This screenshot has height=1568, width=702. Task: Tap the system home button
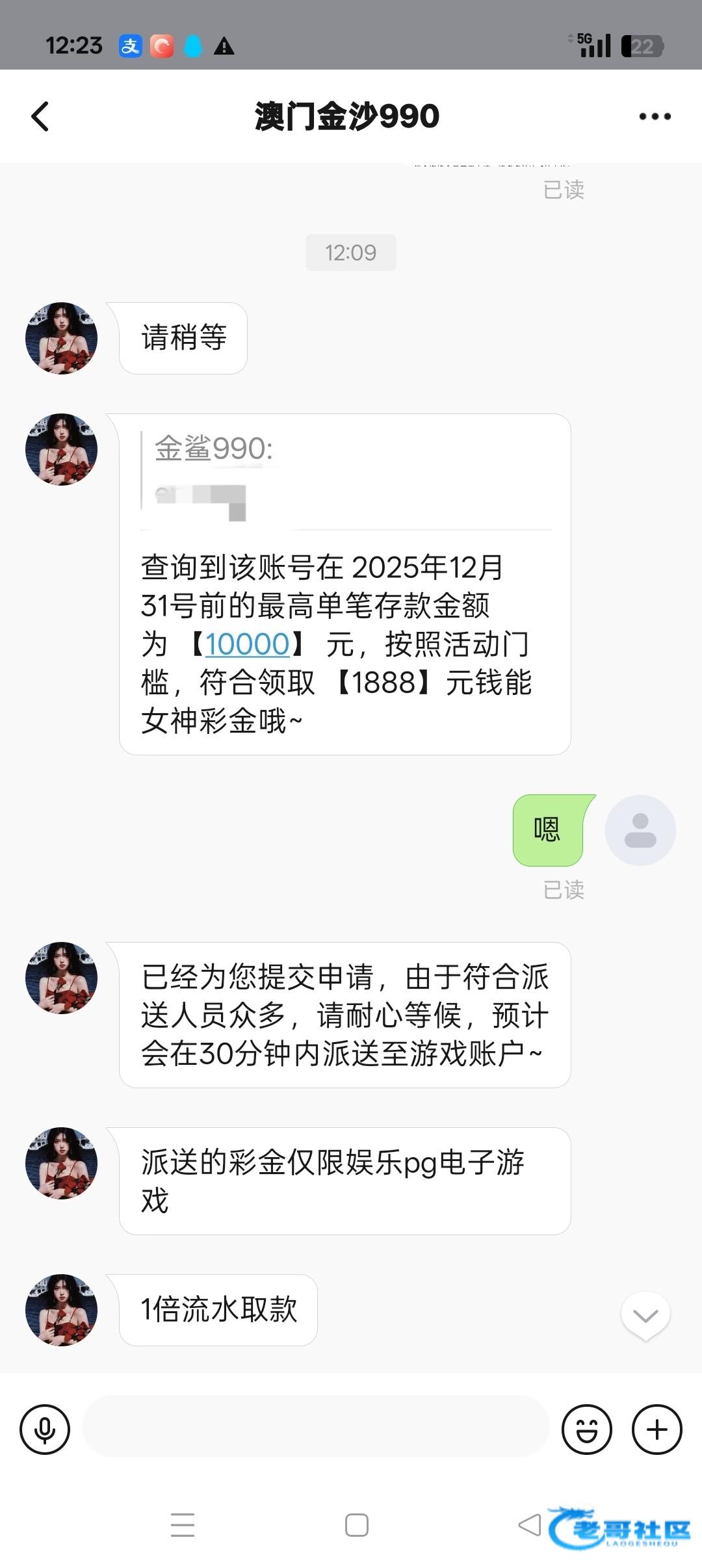(356, 1525)
